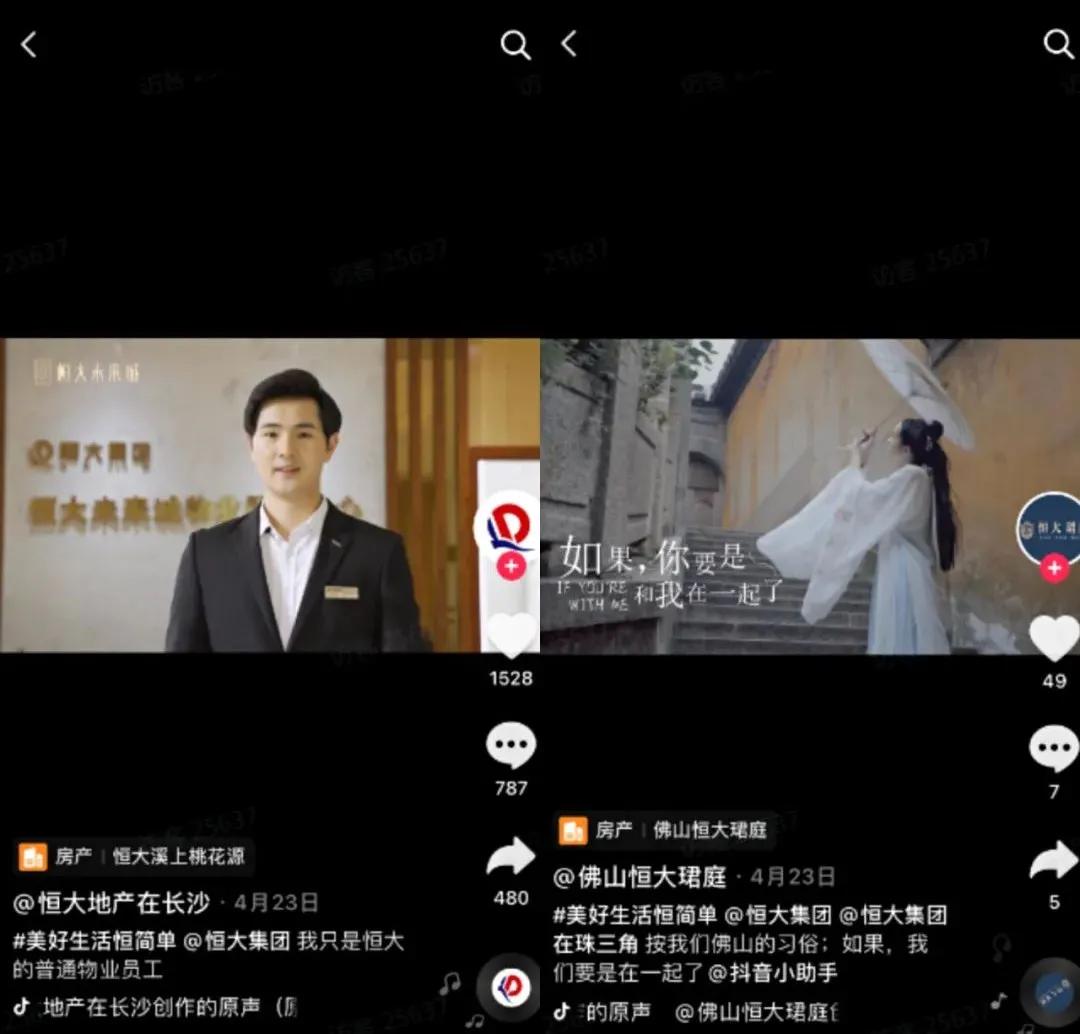Screen dimensions: 1080x1034
Task: Share the video with 480 shares
Action: pos(511,858)
